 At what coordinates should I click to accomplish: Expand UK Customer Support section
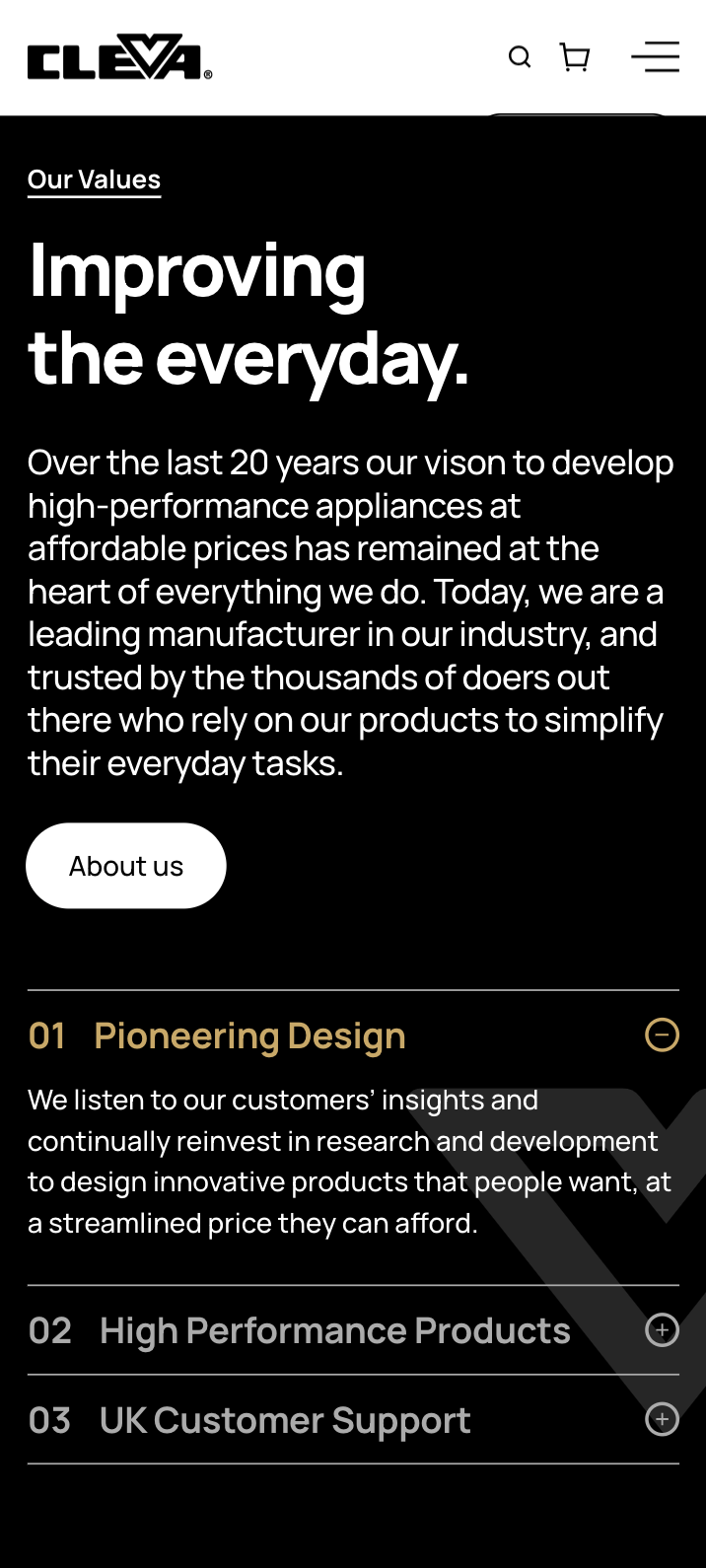click(x=662, y=1419)
